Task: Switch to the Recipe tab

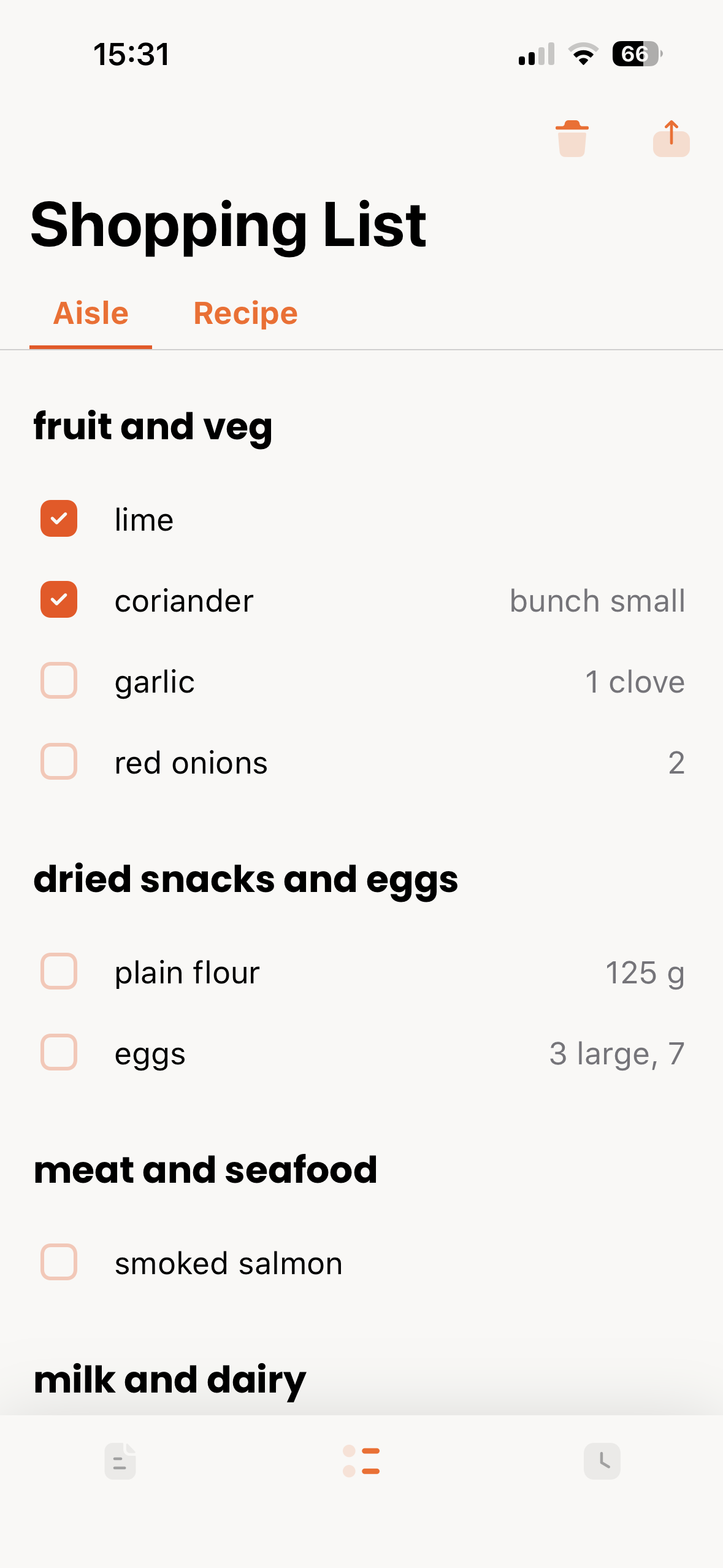Action: point(245,313)
